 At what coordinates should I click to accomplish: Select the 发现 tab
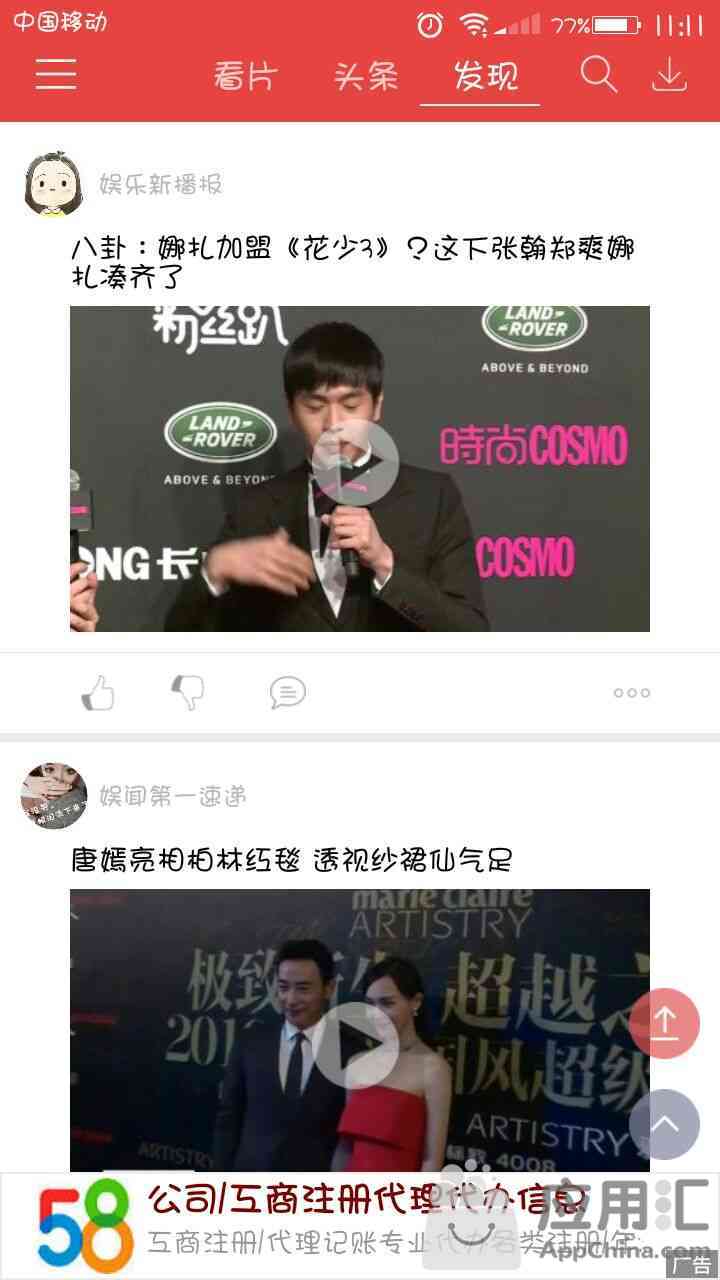485,77
